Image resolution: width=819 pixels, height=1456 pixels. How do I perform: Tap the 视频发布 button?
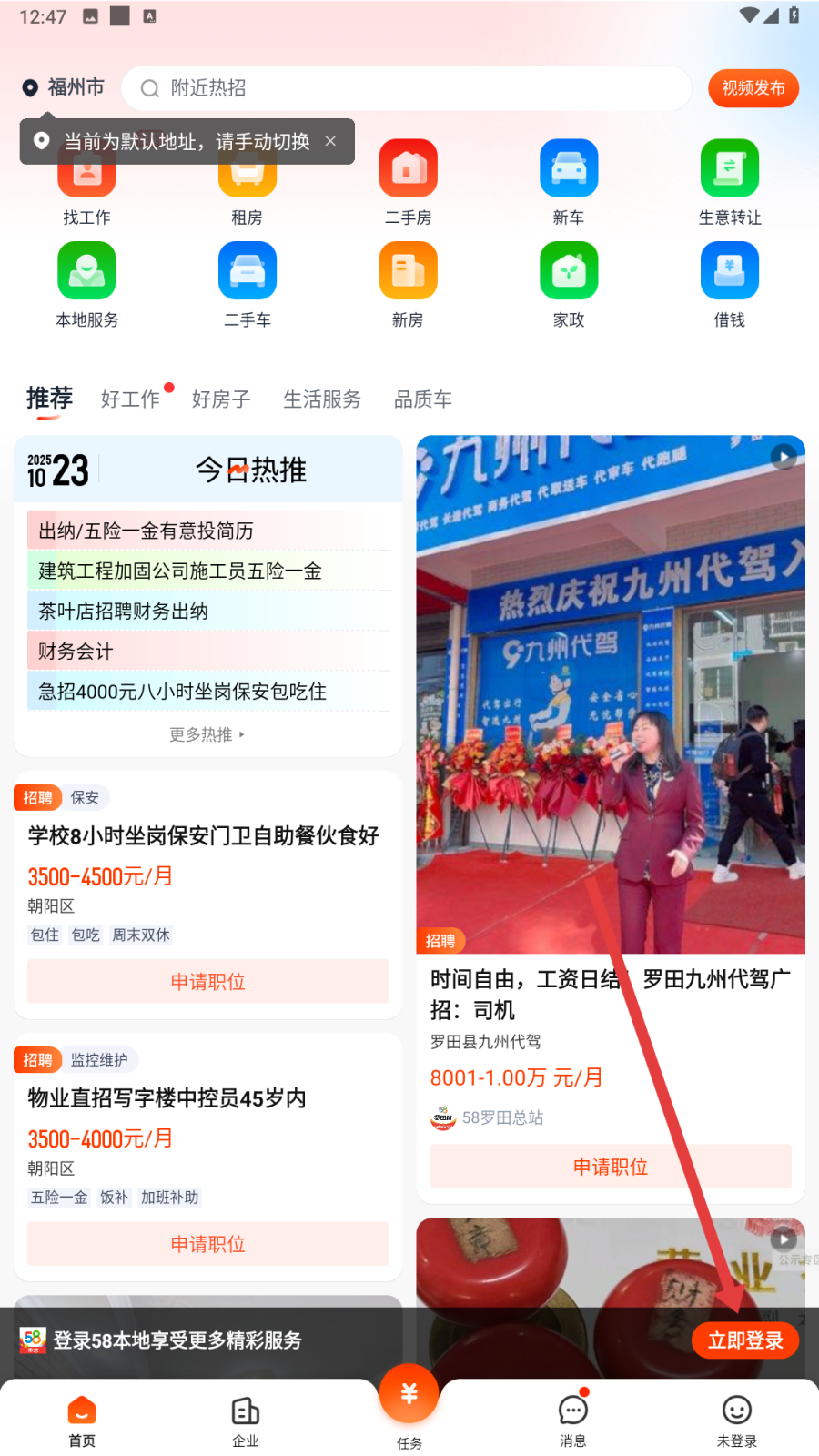753,88
